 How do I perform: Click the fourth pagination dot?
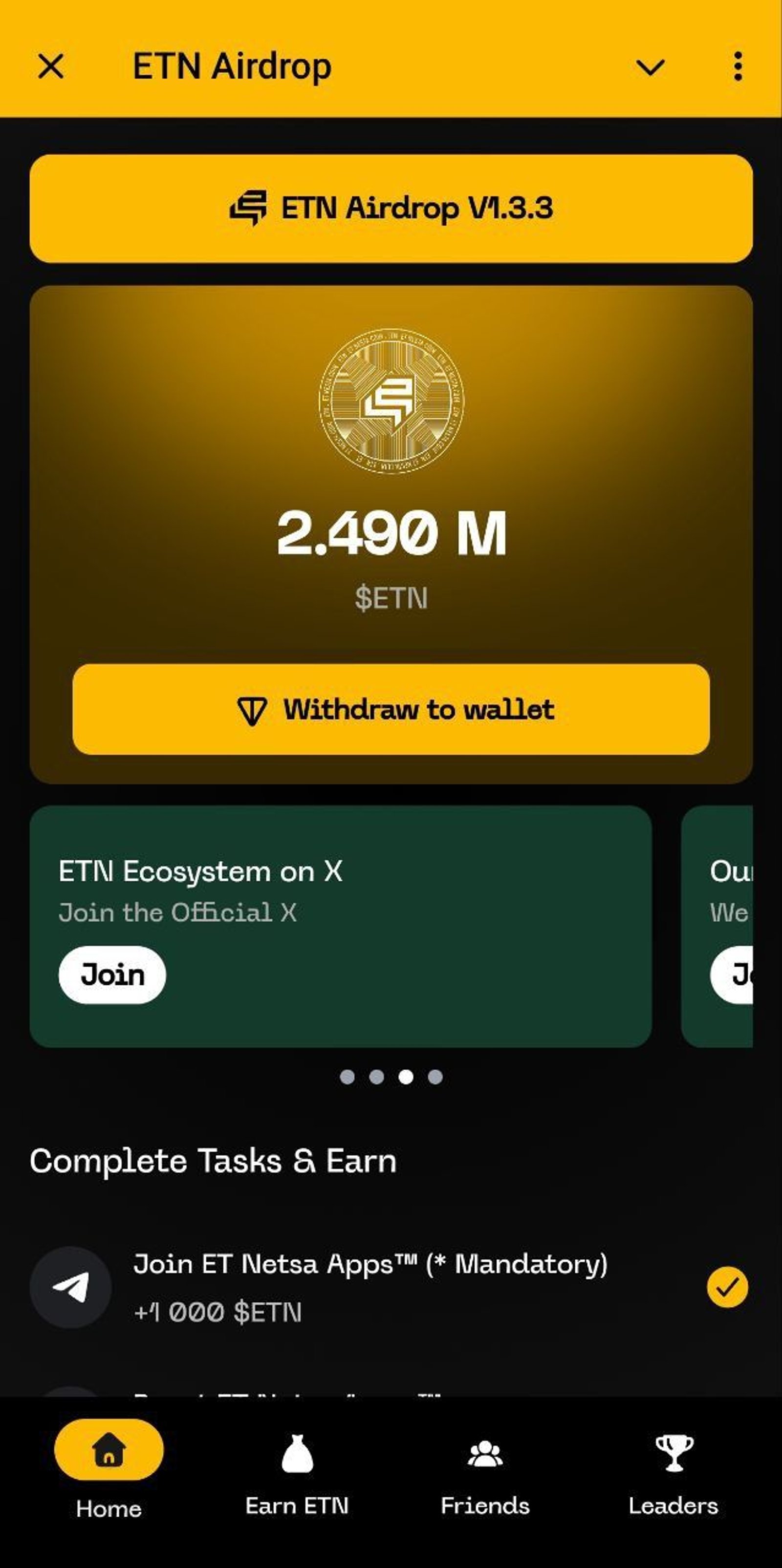click(x=435, y=1077)
